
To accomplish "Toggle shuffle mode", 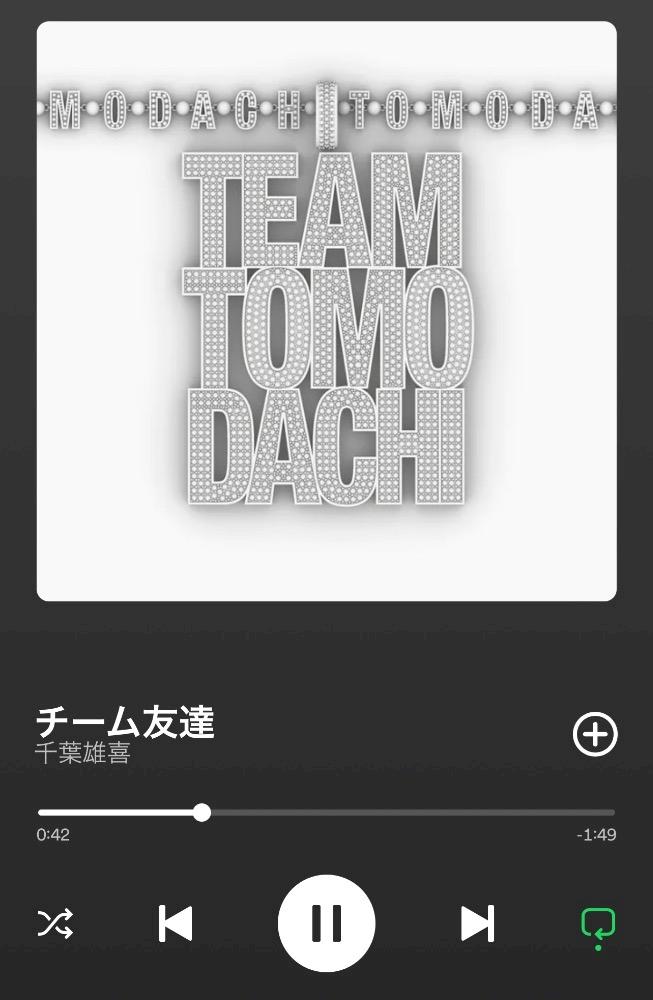I will pos(55,923).
